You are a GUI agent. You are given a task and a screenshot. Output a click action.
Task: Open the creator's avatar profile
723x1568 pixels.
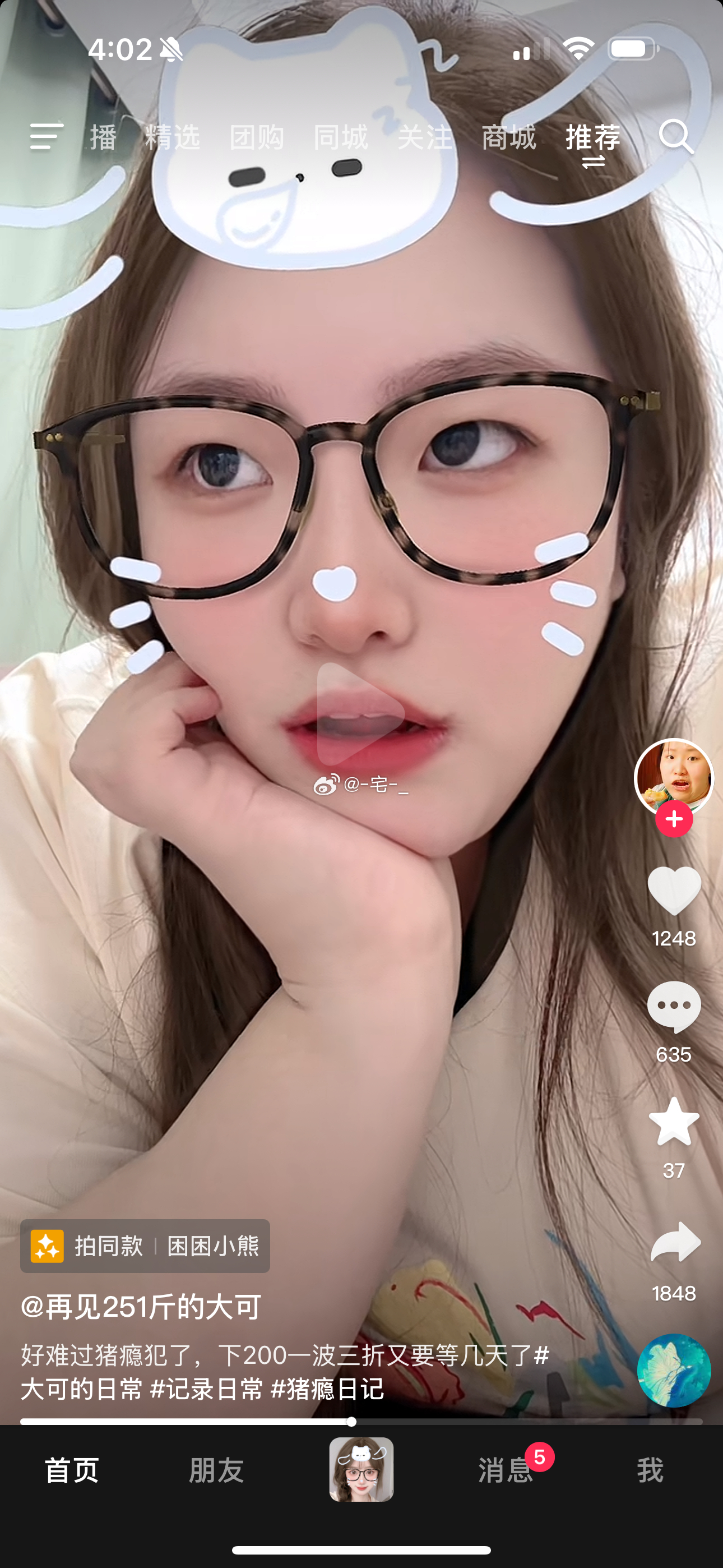coord(673,776)
